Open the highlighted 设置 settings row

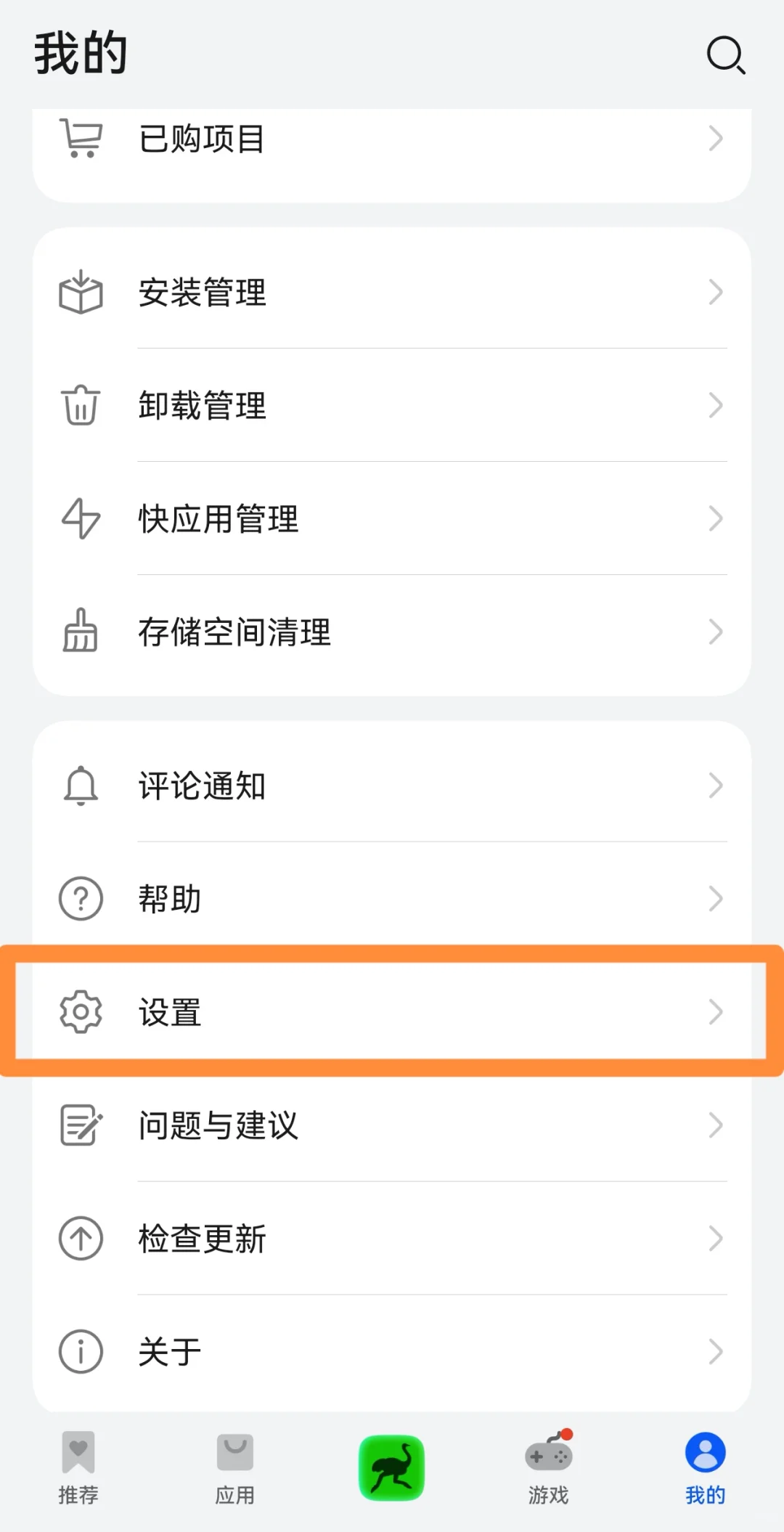coord(392,1011)
